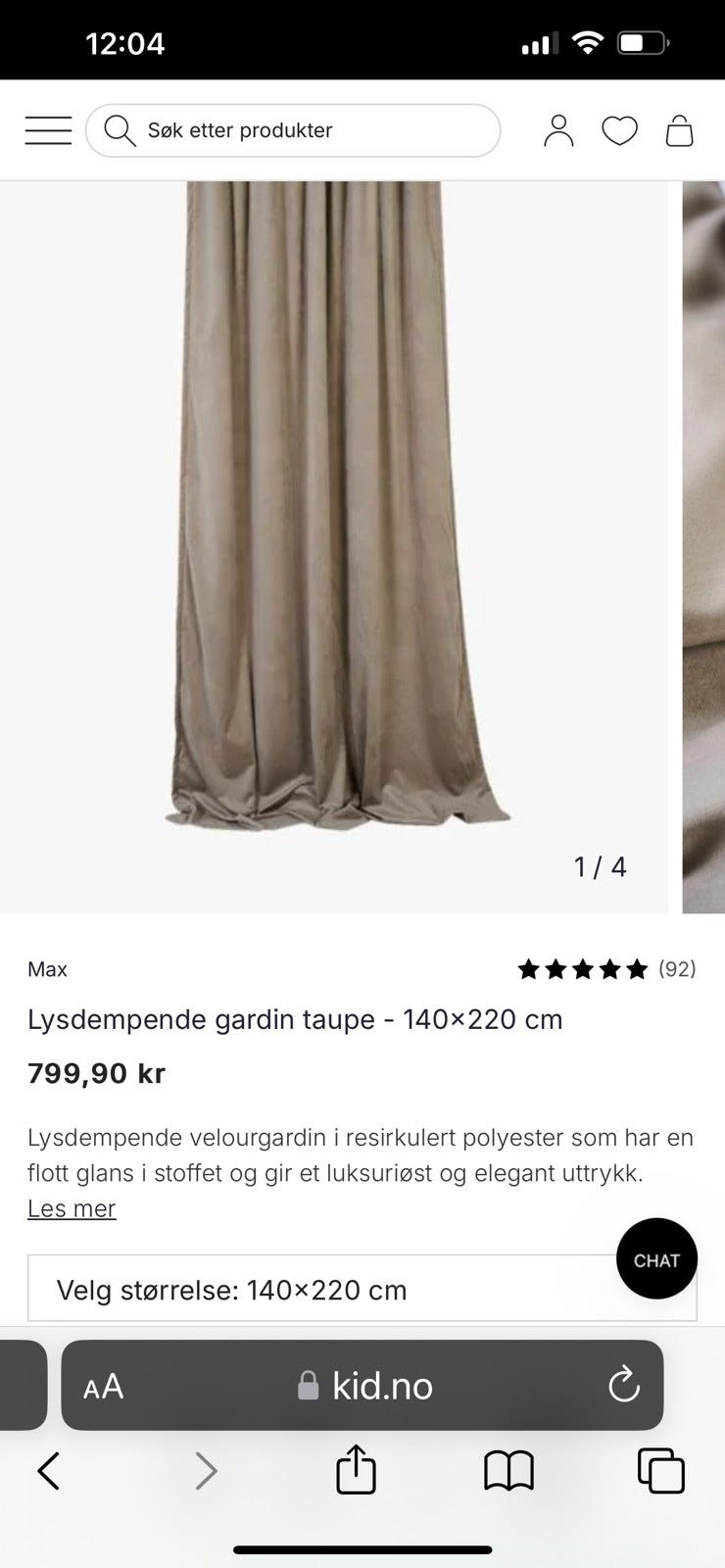
Task: Tap the right navigation chevron
Action: coord(206,1470)
